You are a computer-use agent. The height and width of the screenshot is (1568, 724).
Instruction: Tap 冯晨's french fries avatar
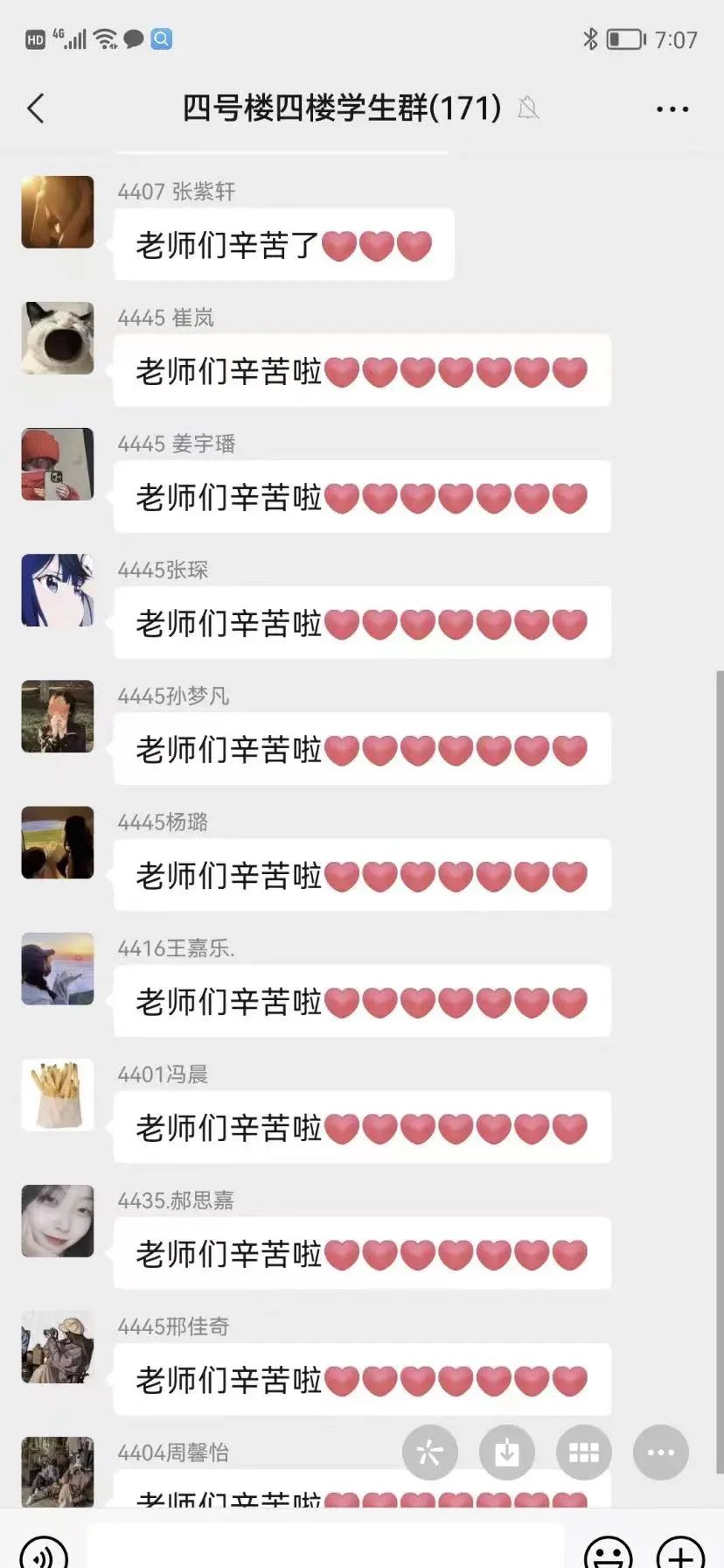click(58, 1094)
